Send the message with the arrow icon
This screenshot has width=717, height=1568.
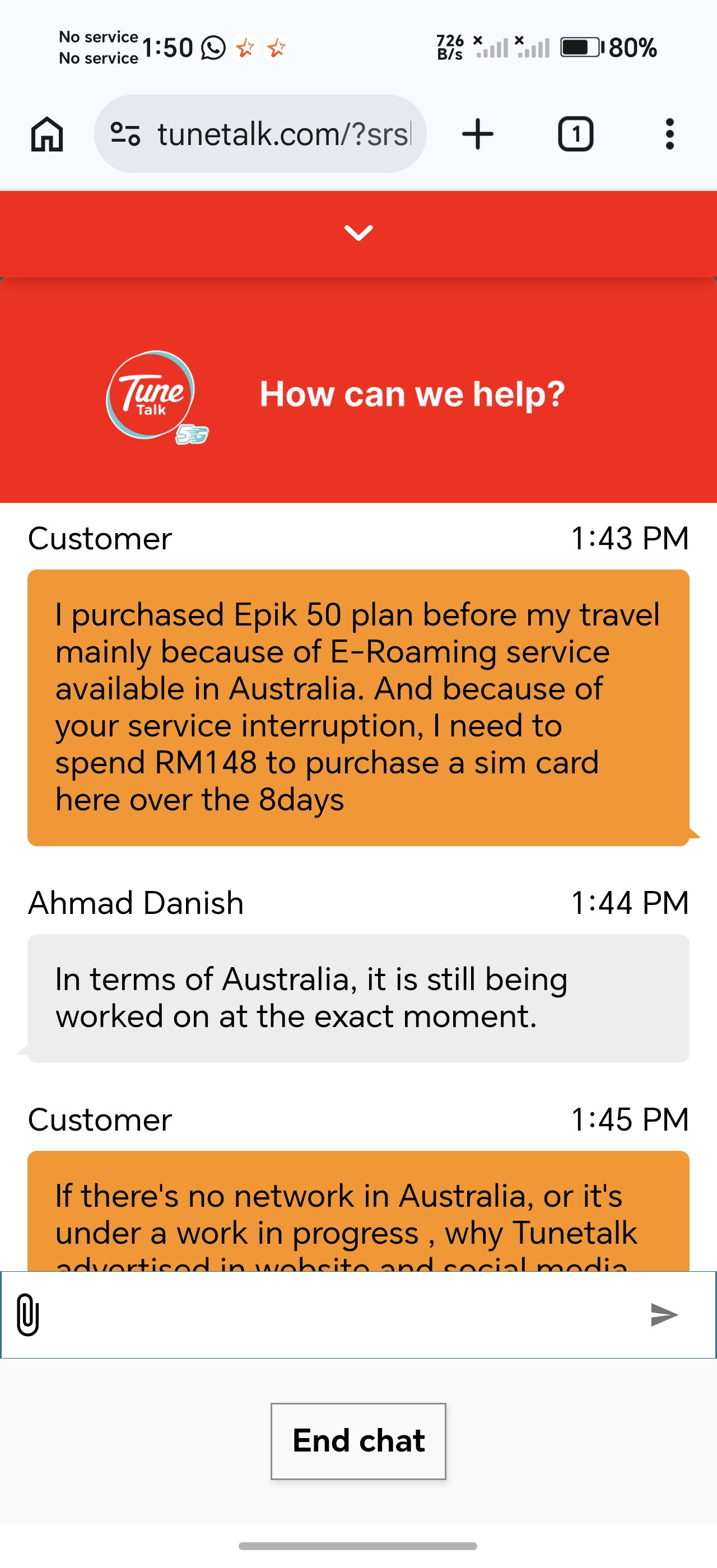(x=664, y=1314)
